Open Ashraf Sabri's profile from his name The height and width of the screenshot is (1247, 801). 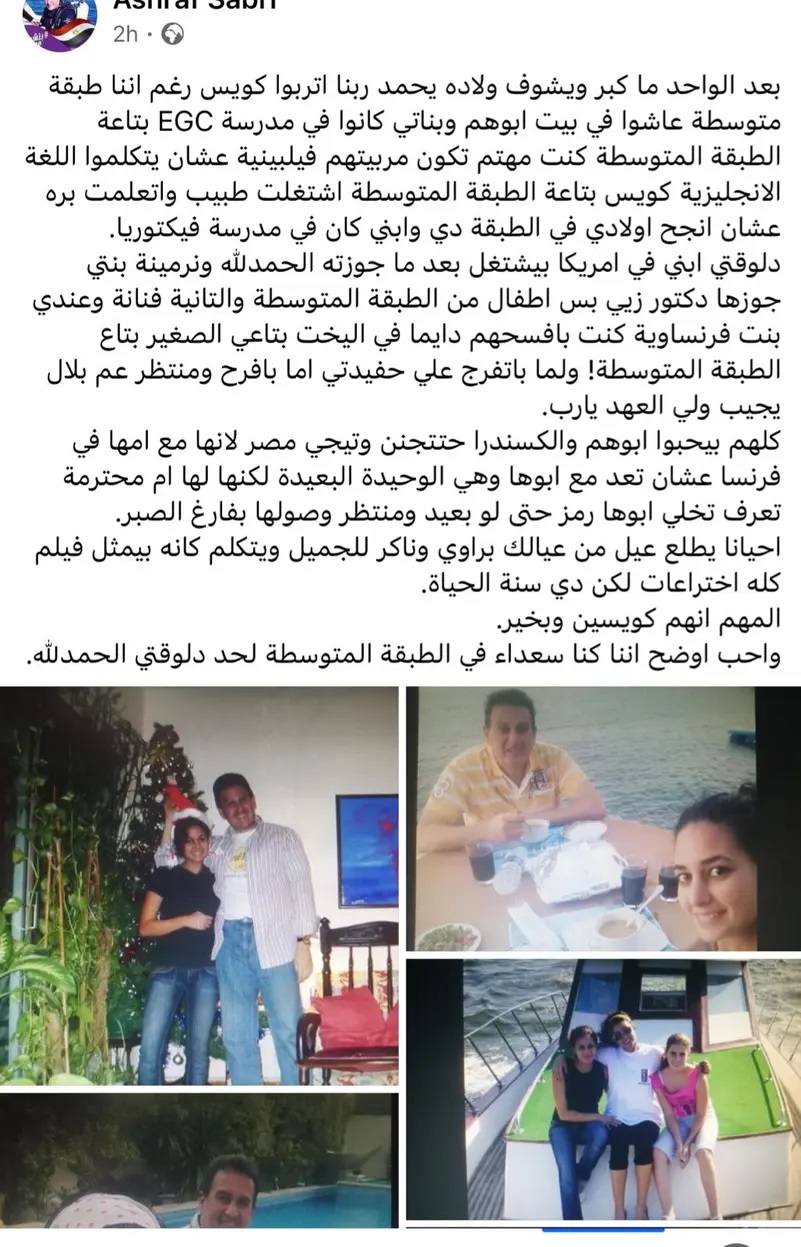coord(193,5)
